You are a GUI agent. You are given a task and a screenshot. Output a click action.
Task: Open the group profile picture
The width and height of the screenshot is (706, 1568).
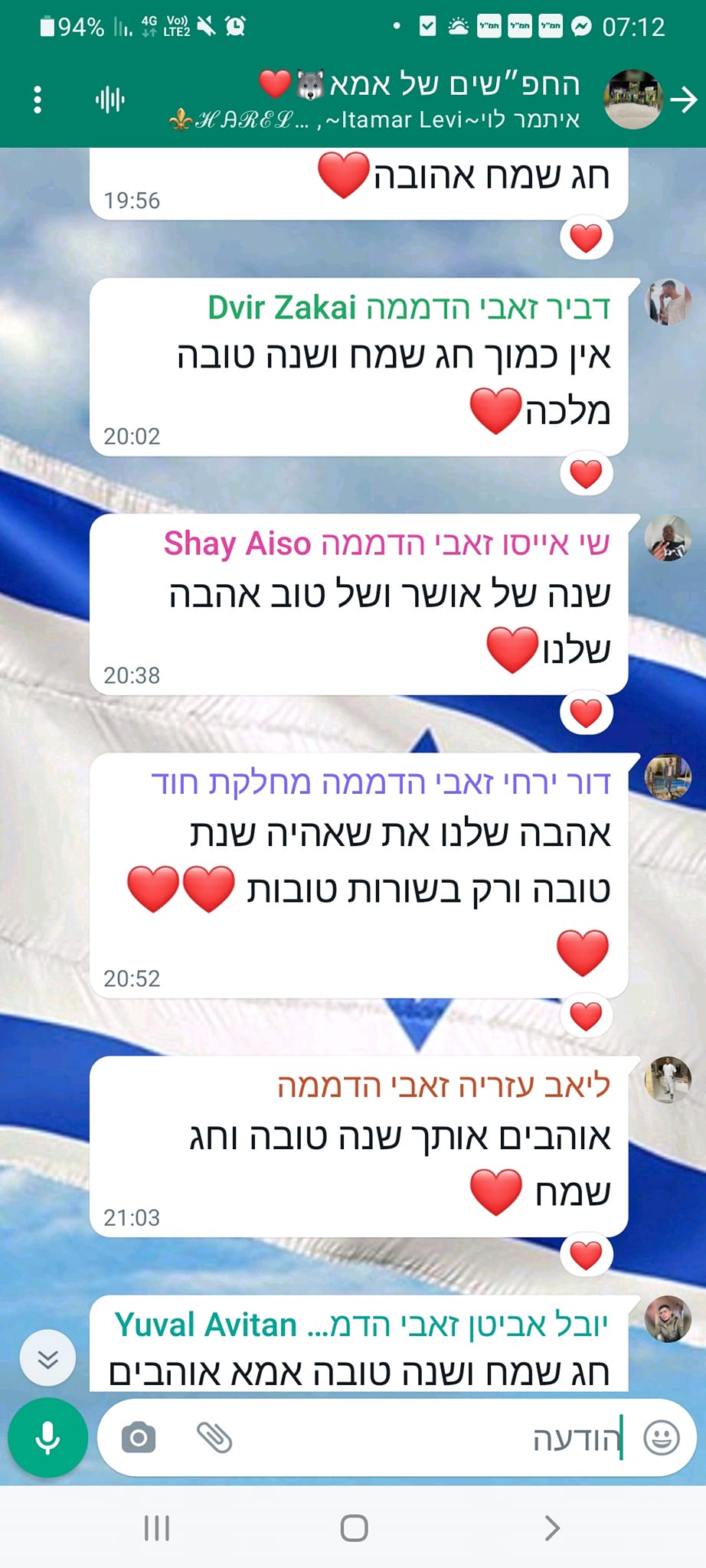(632, 100)
